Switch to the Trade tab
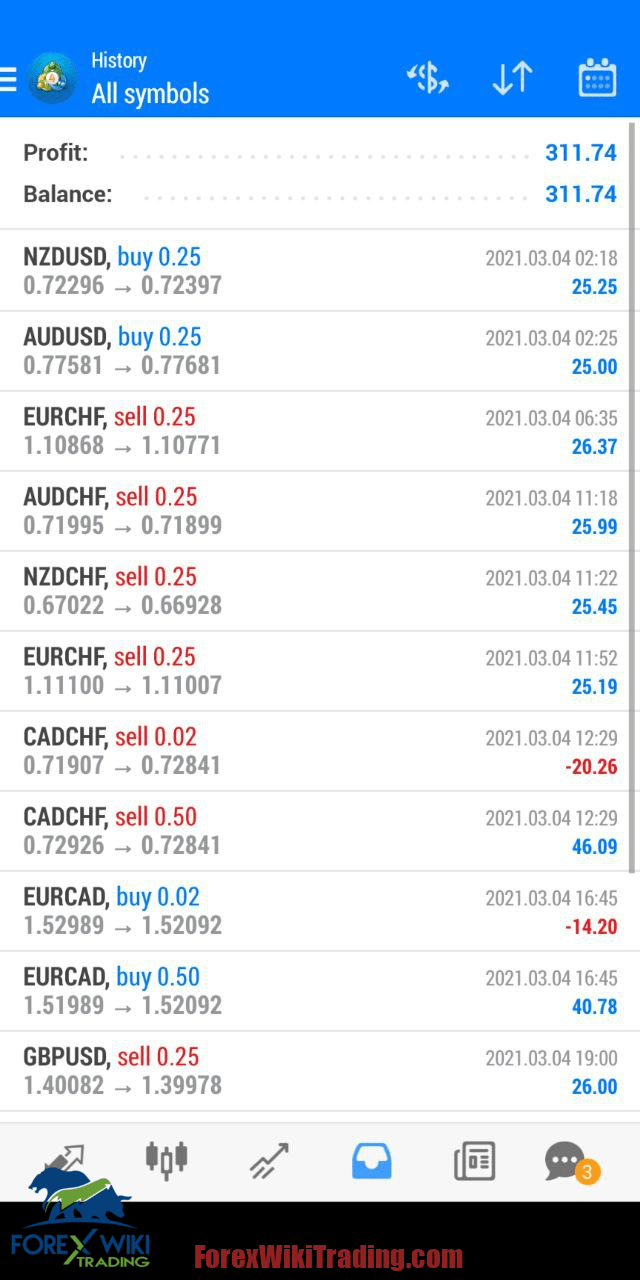Screen dimensions: 640x1280 269,1161
